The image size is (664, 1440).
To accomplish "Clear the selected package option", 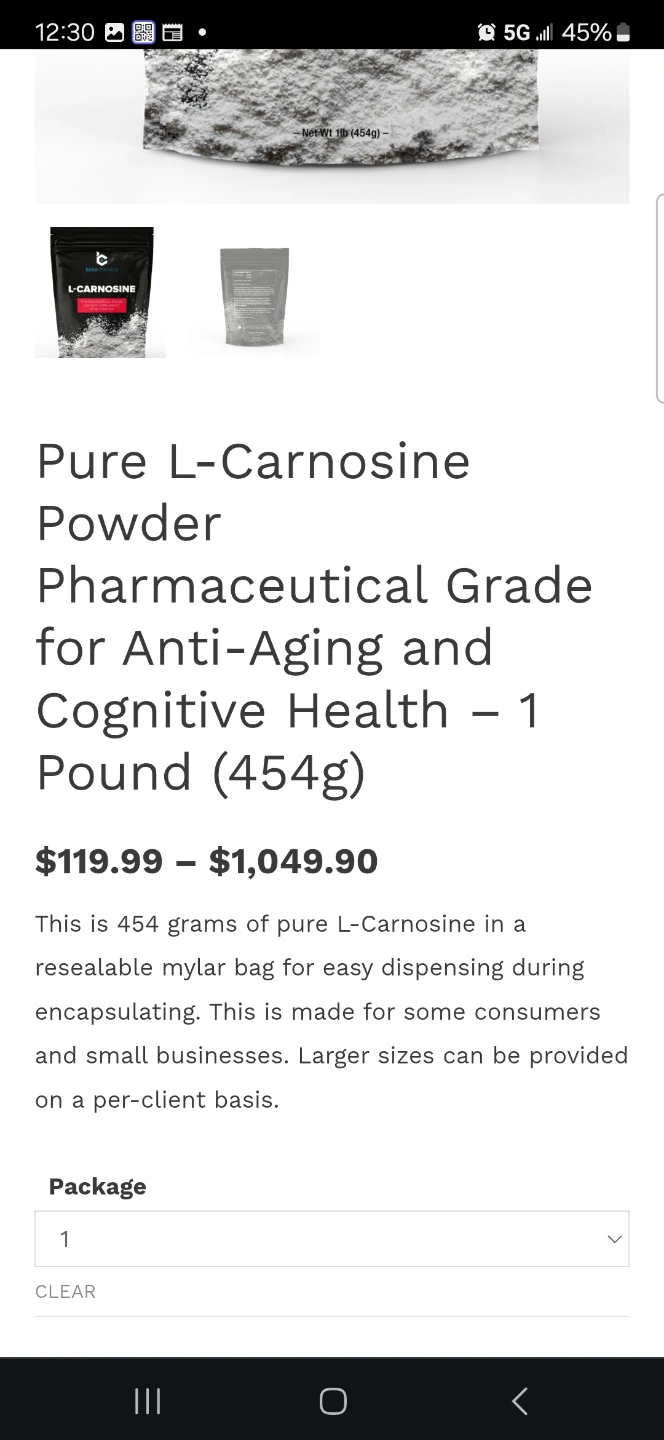I will (65, 1291).
